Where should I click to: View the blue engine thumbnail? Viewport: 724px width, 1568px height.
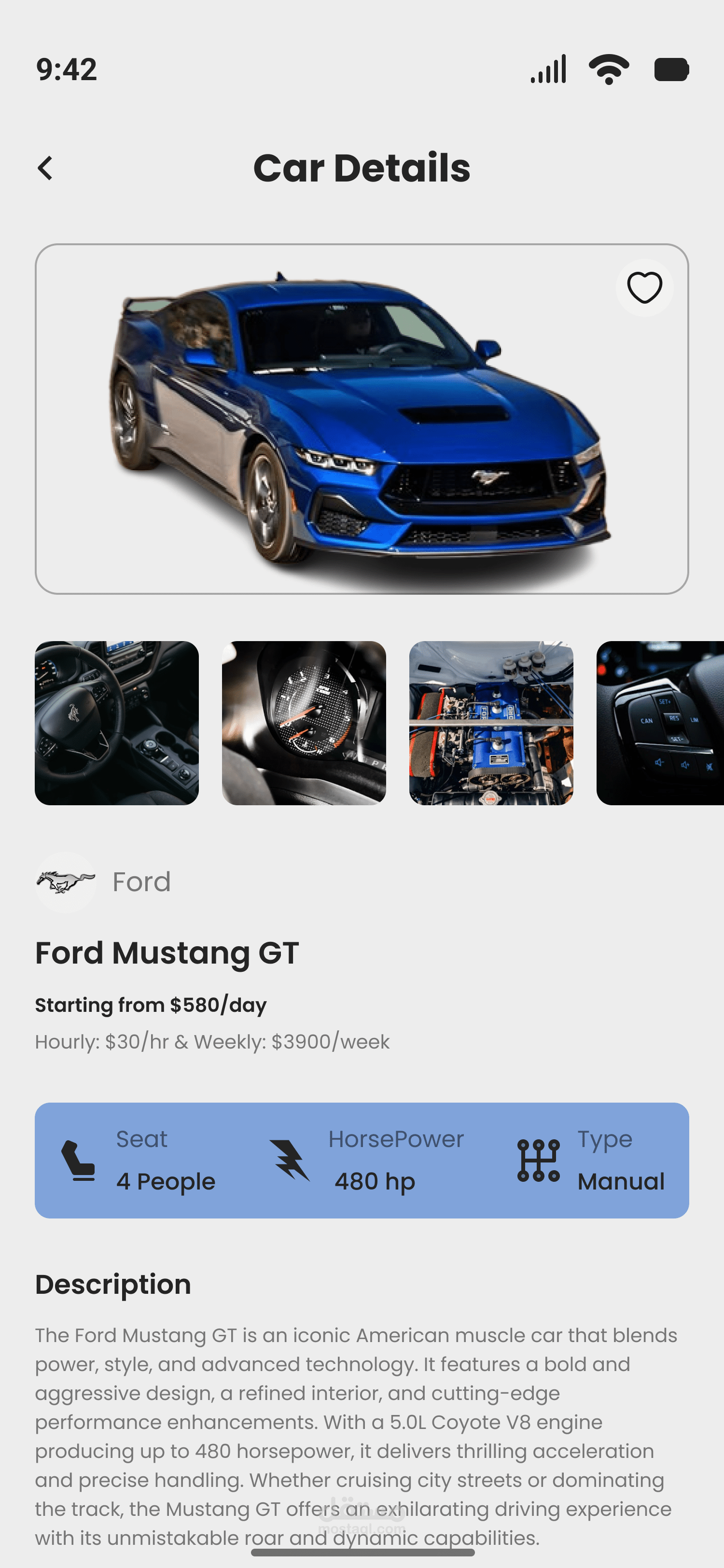(491, 723)
